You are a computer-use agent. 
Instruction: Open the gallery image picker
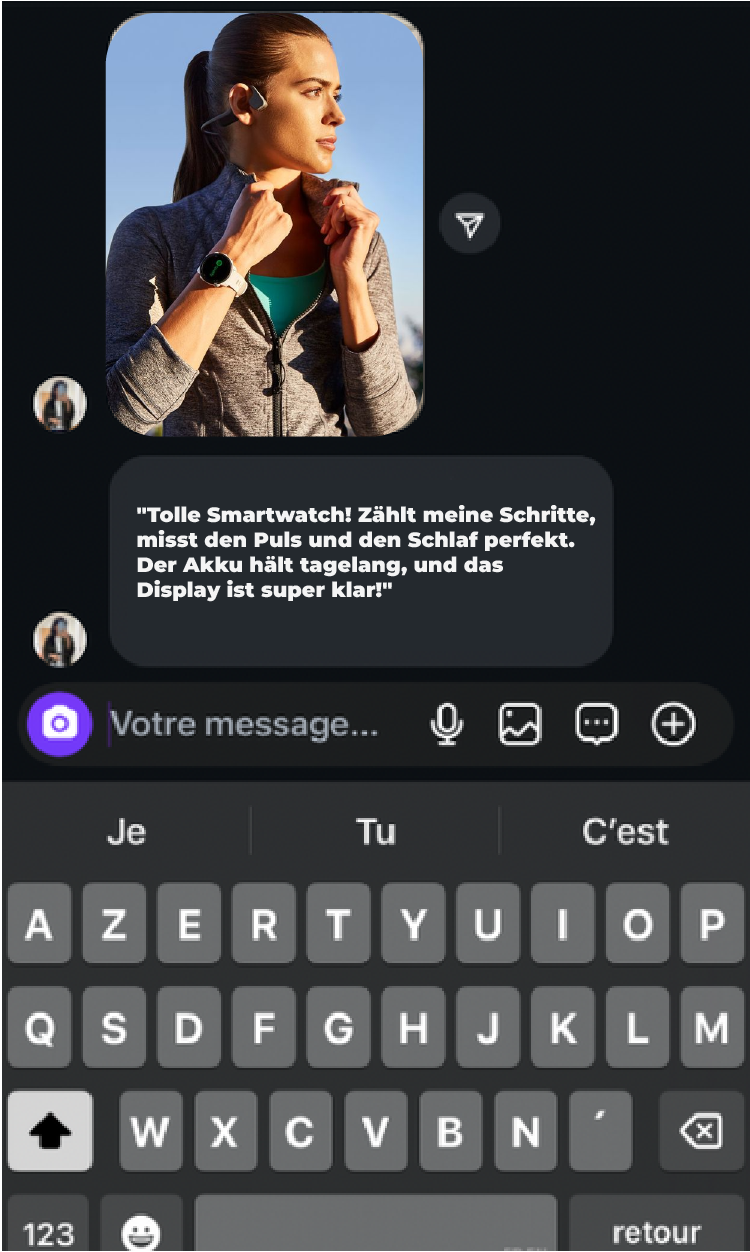coord(520,724)
